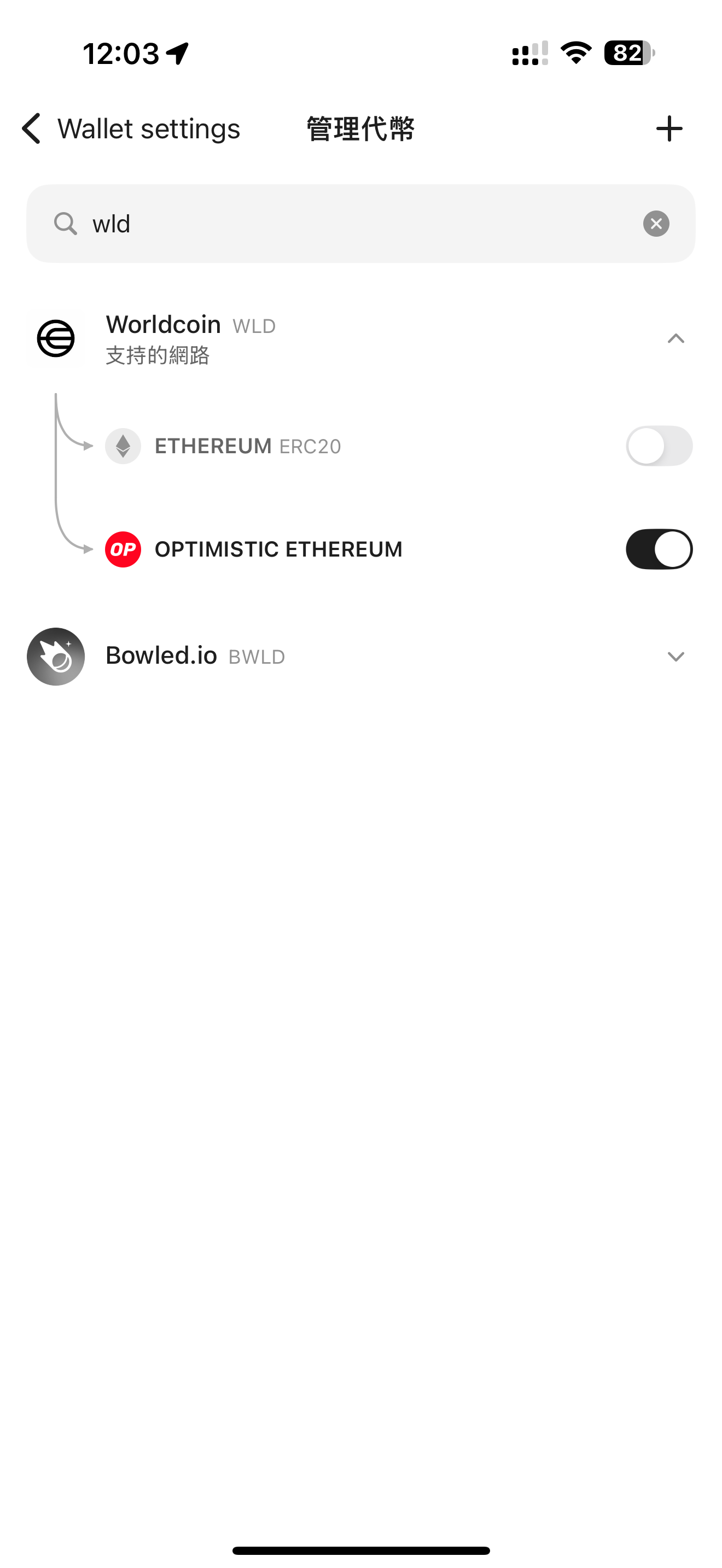Collapse the Worldcoin supported networks list
This screenshot has height=1568, width=722.
click(x=676, y=338)
